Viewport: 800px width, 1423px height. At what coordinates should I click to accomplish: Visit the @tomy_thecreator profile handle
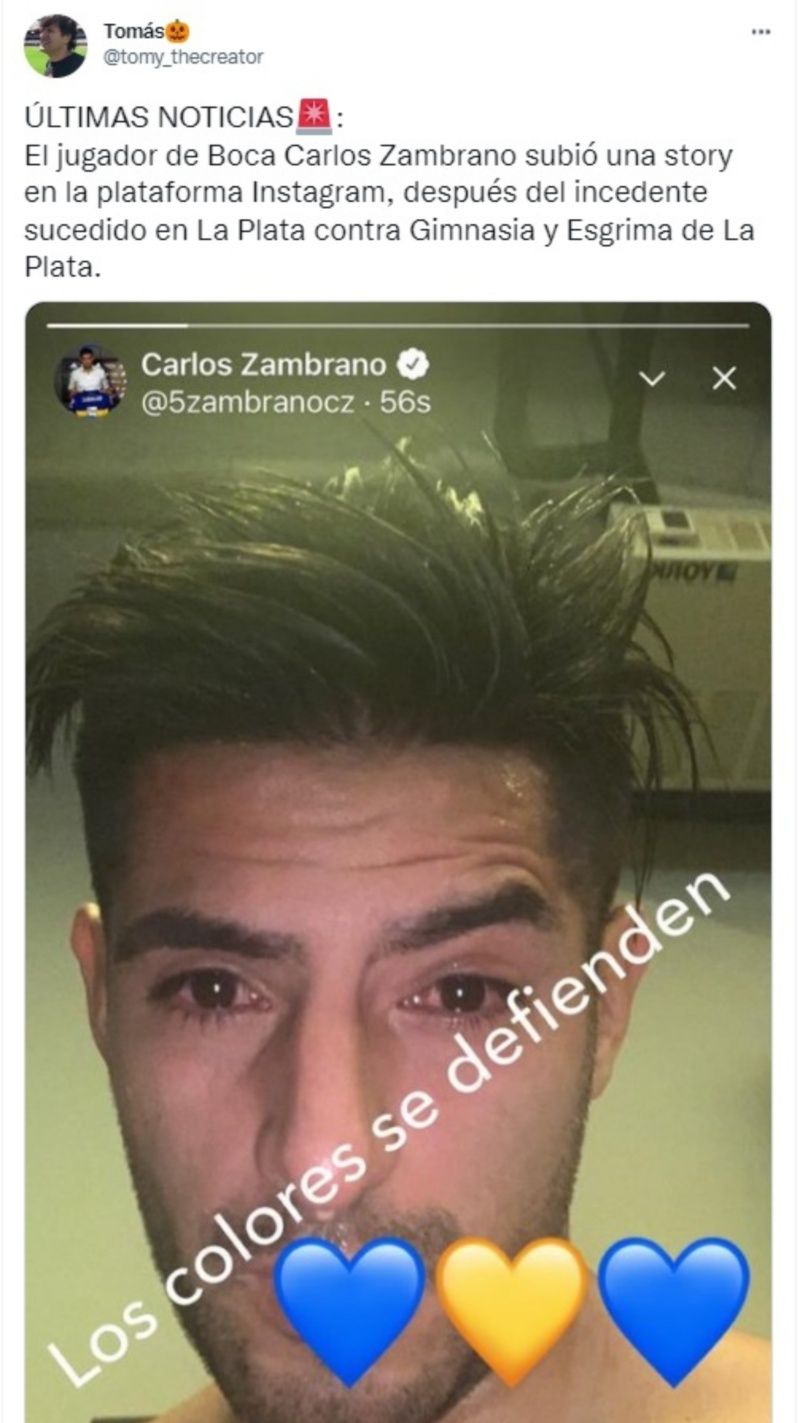(x=183, y=57)
